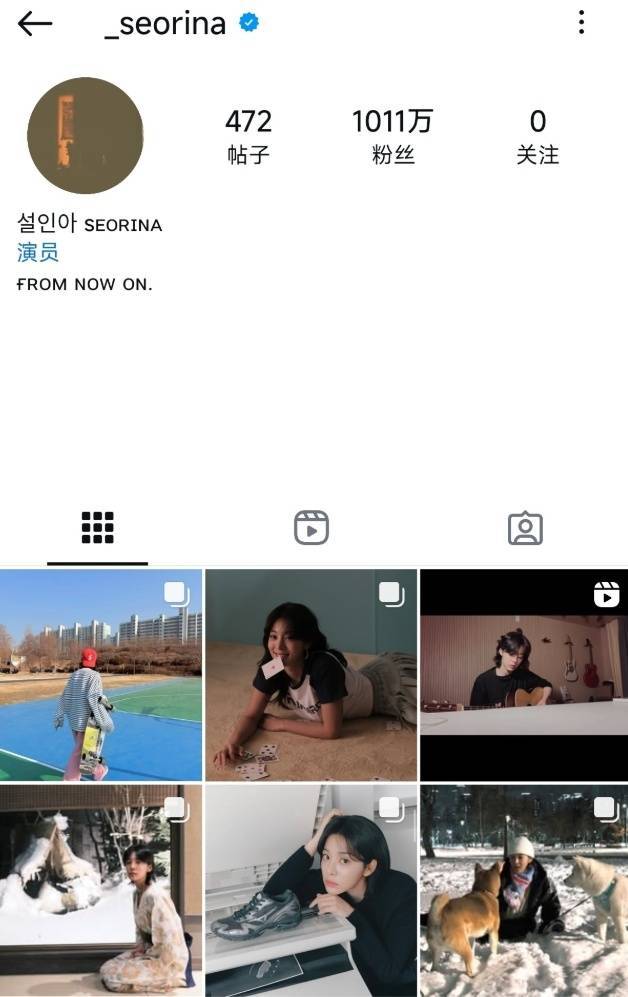Open the snowy window kimono post
Image resolution: width=628 pixels, height=997 pixels.
(101, 890)
